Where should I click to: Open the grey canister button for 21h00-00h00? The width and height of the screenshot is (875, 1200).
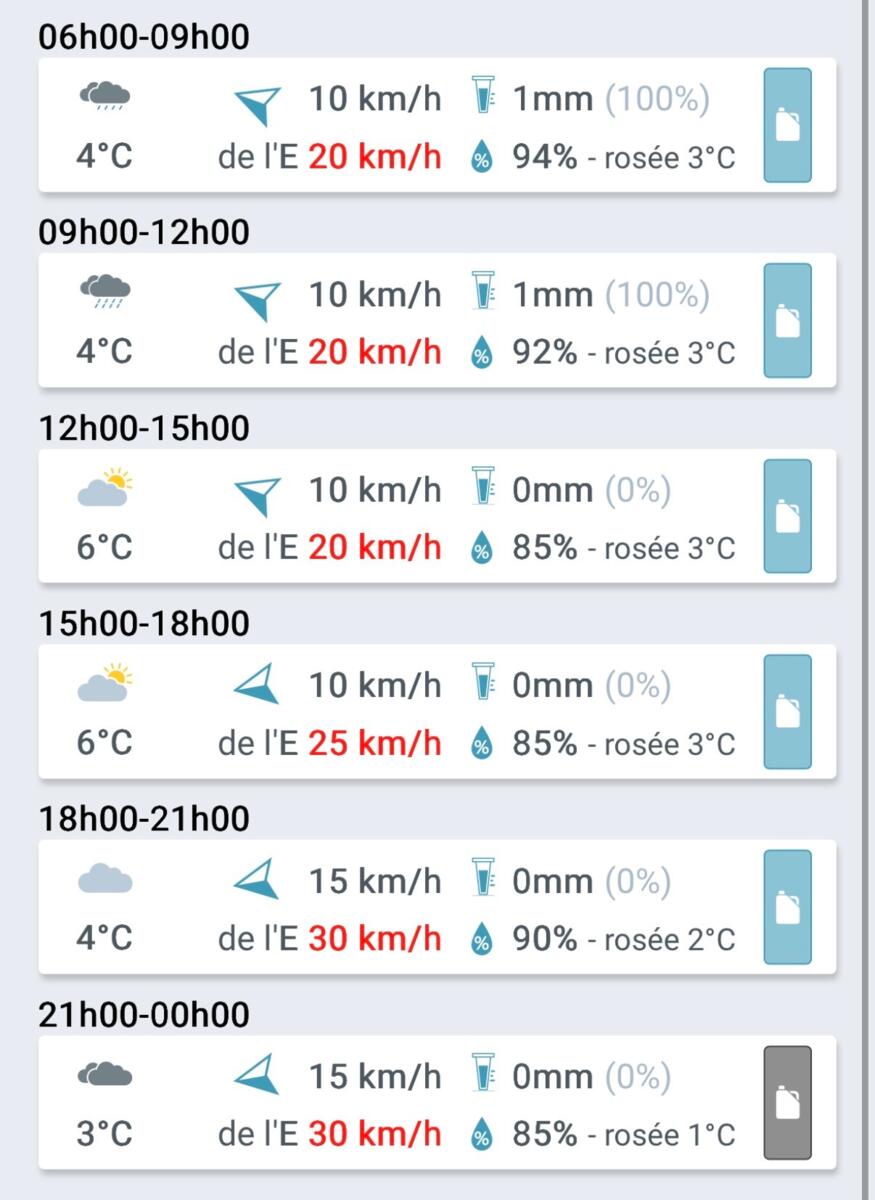787,1102
